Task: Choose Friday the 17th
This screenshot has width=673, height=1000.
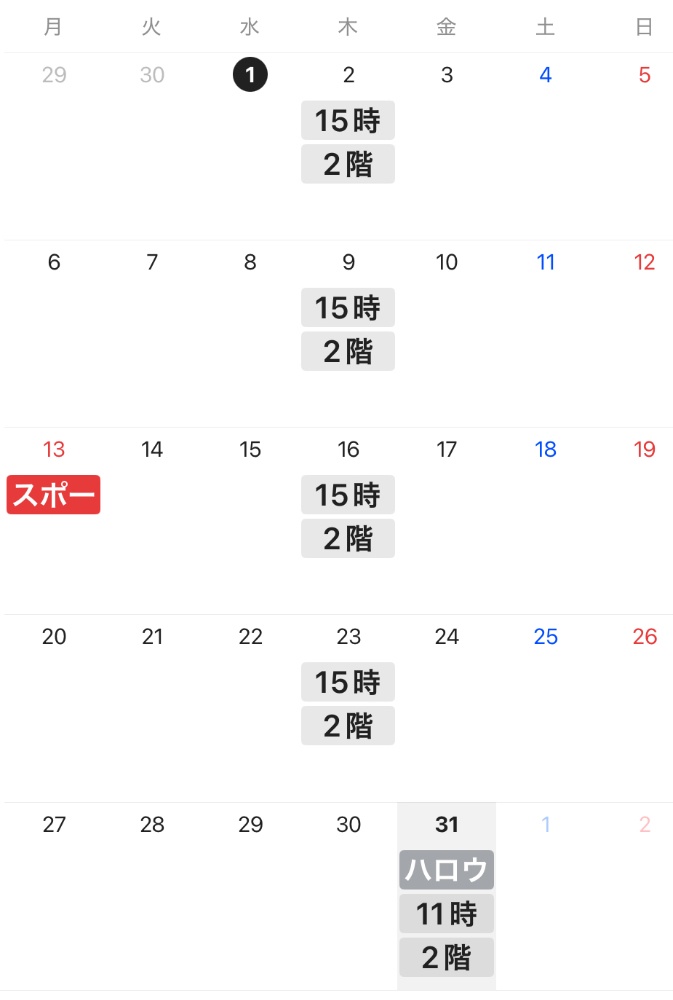Action: coord(446,450)
